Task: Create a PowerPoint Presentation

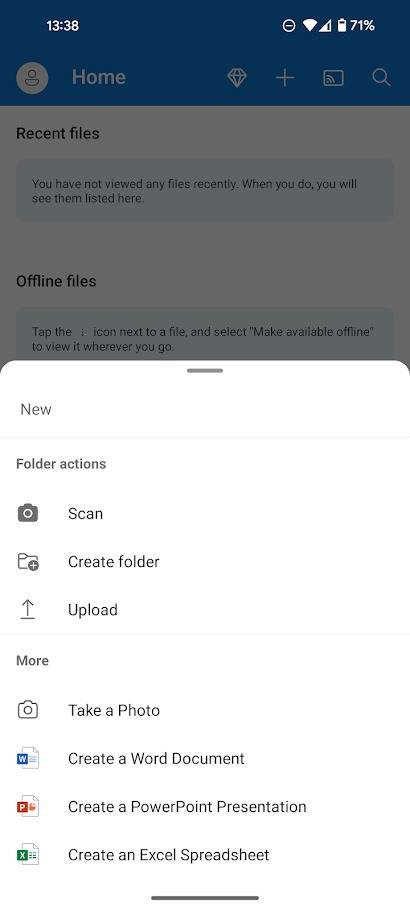Action: pyautogui.click(x=205, y=807)
